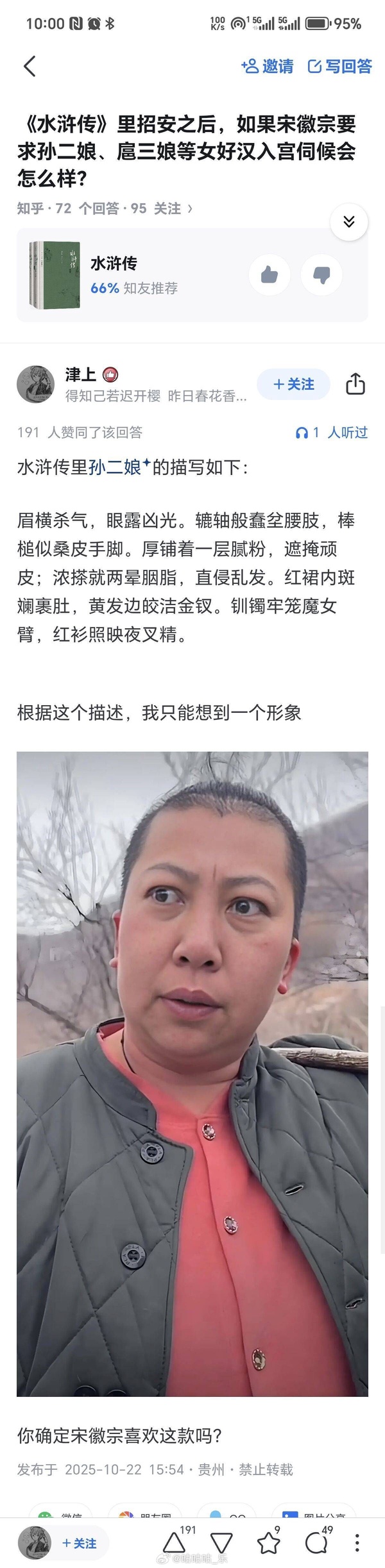The height and width of the screenshot is (1568, 385).
Task: Open the three-dot more options menu
Action: coord(357,1543)
